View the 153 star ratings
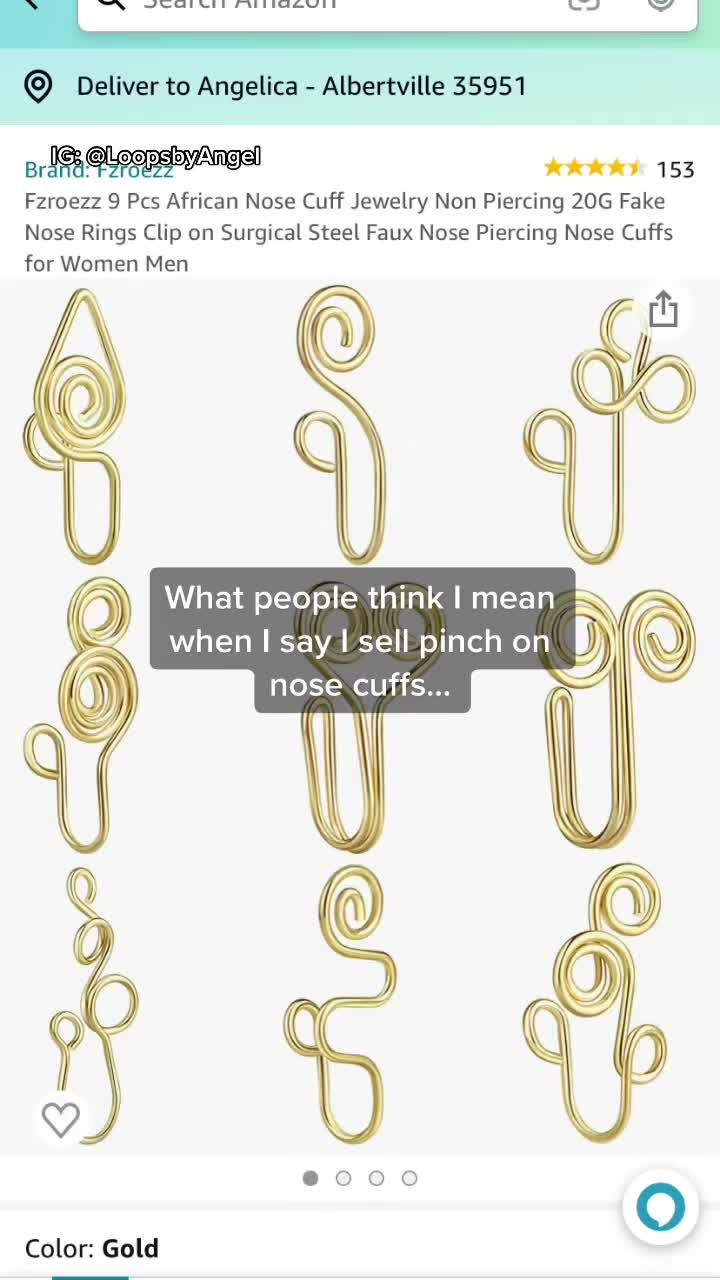This screenshot has width=720, height=1280. pyautogui.click(x=618, y=169)
